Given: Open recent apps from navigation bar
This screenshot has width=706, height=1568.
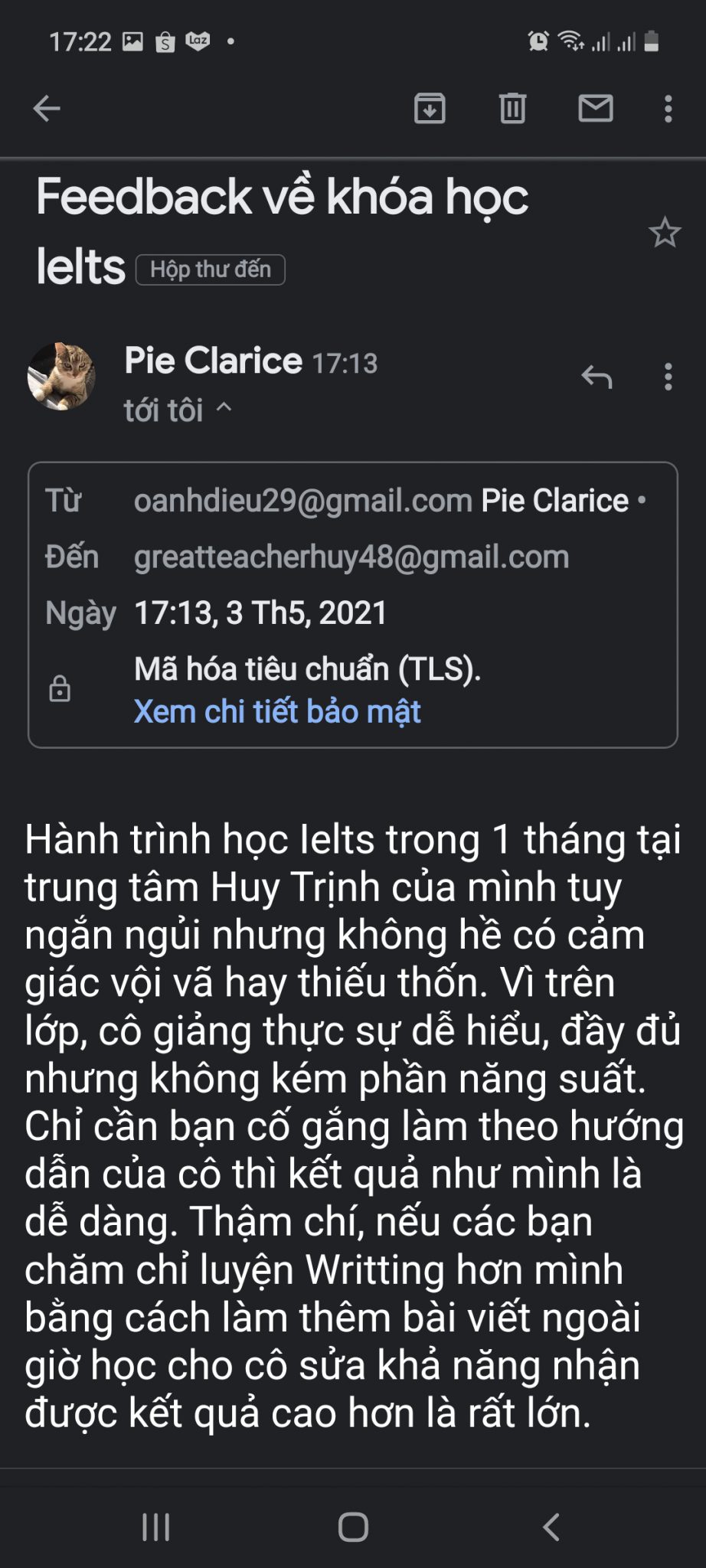Looking at the screenshot, I should (x=156, y=1527).
